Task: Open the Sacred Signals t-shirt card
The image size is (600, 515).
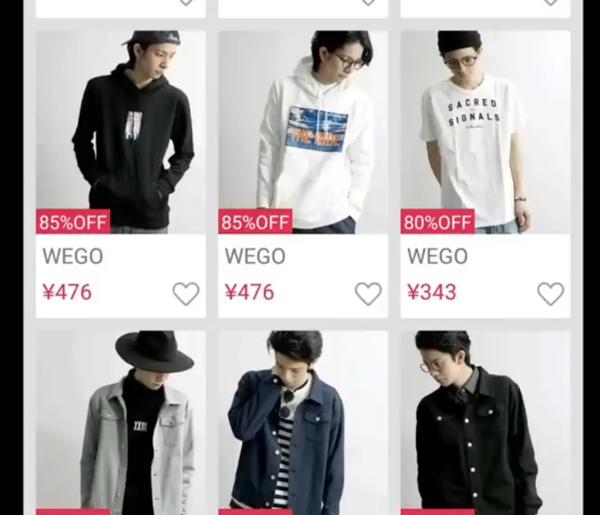Action: (485, 130)
